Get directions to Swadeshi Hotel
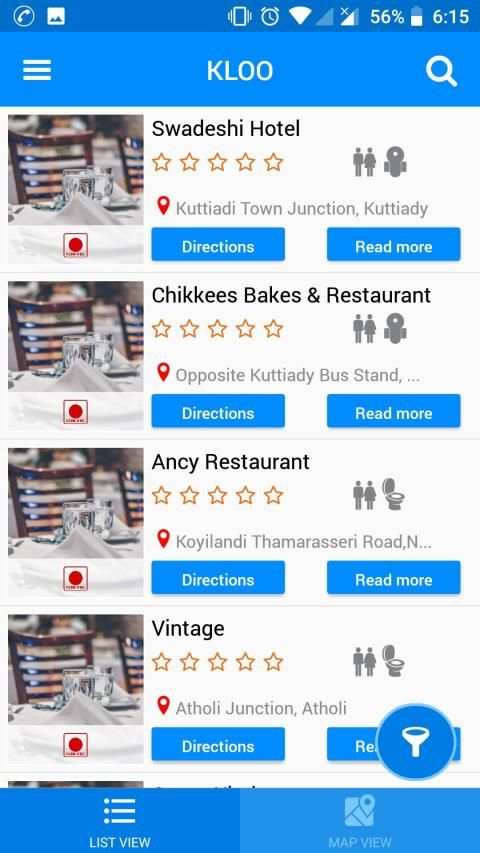 [218, 246]
